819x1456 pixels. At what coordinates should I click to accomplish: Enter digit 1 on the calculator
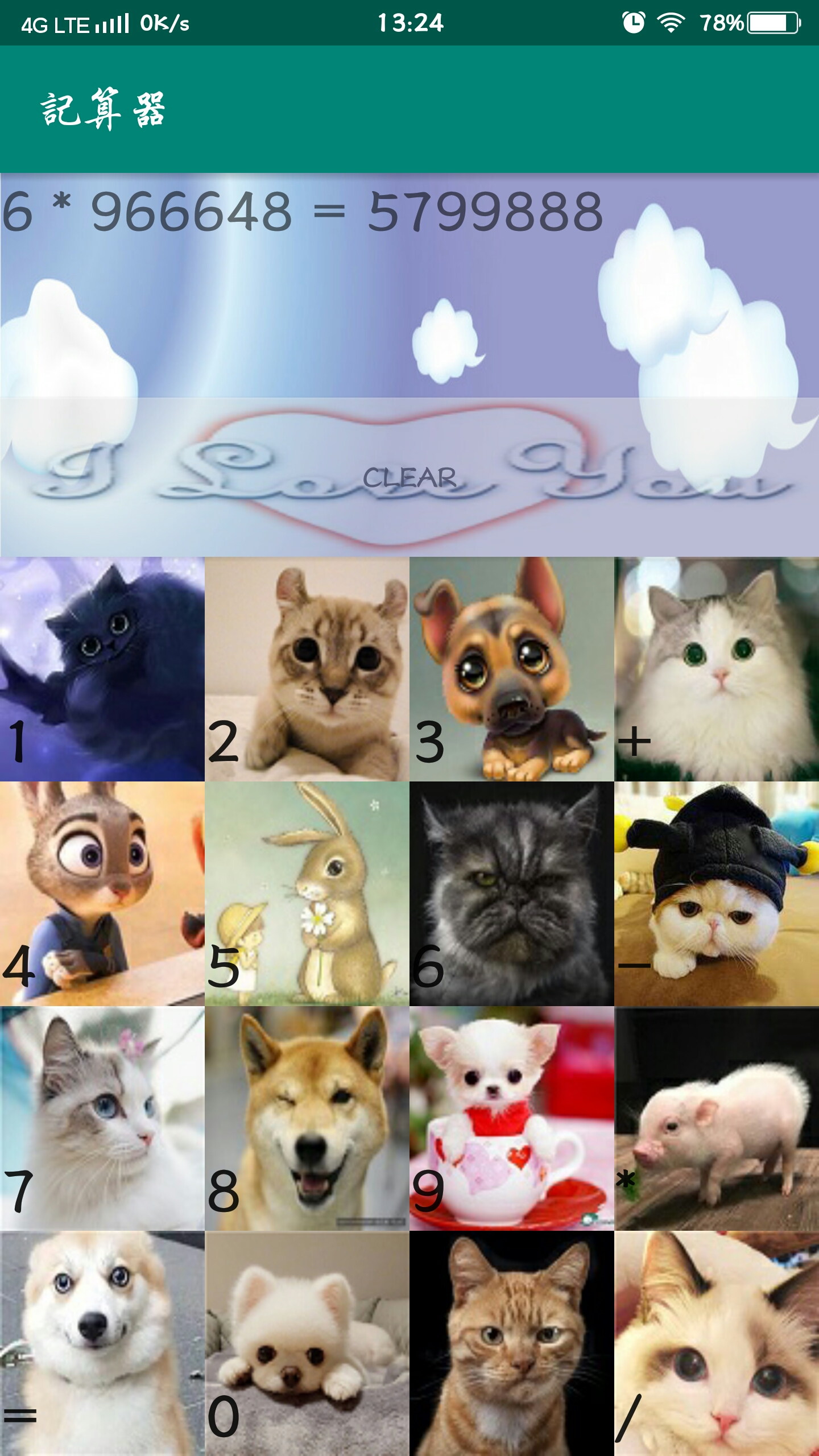coord(102,669)
